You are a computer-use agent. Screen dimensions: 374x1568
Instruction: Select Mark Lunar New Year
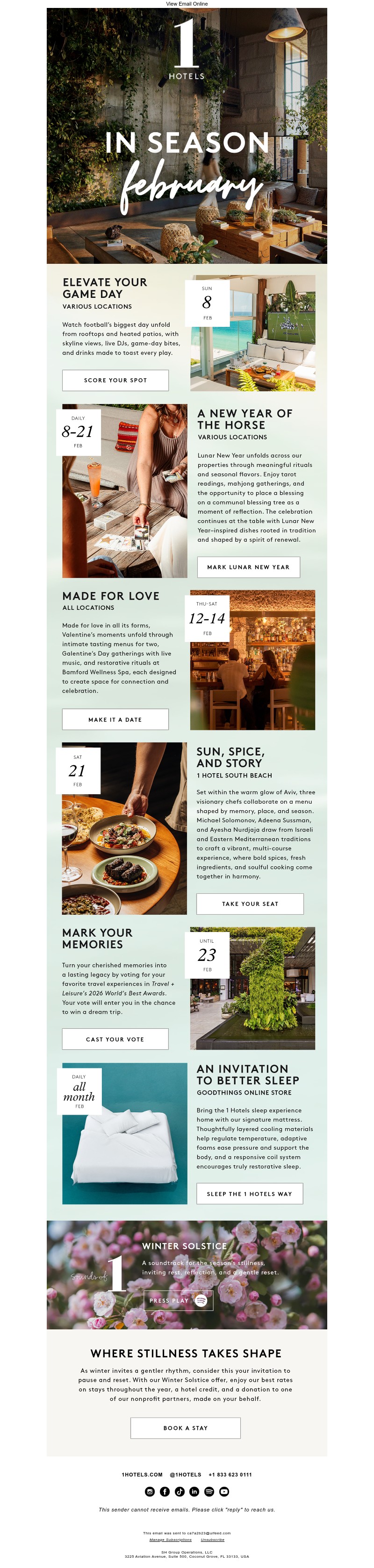[x=248, y=567]
